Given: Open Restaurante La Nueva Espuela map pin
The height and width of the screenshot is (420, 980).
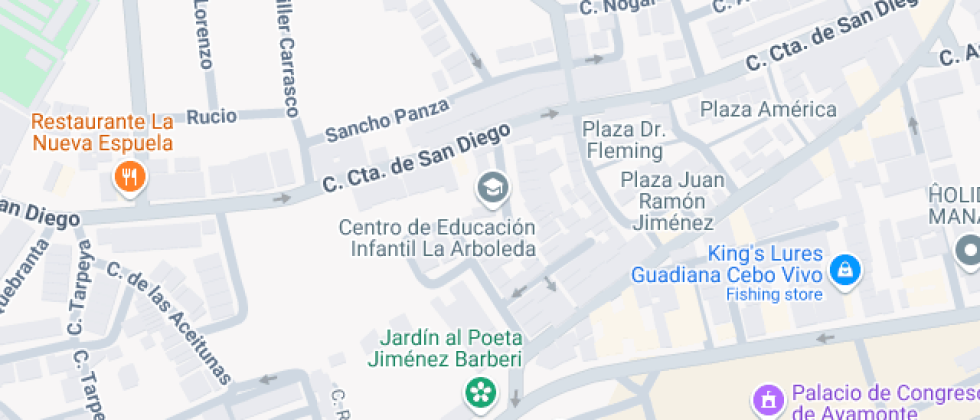Looking at the screenshot, I should 130,179.
